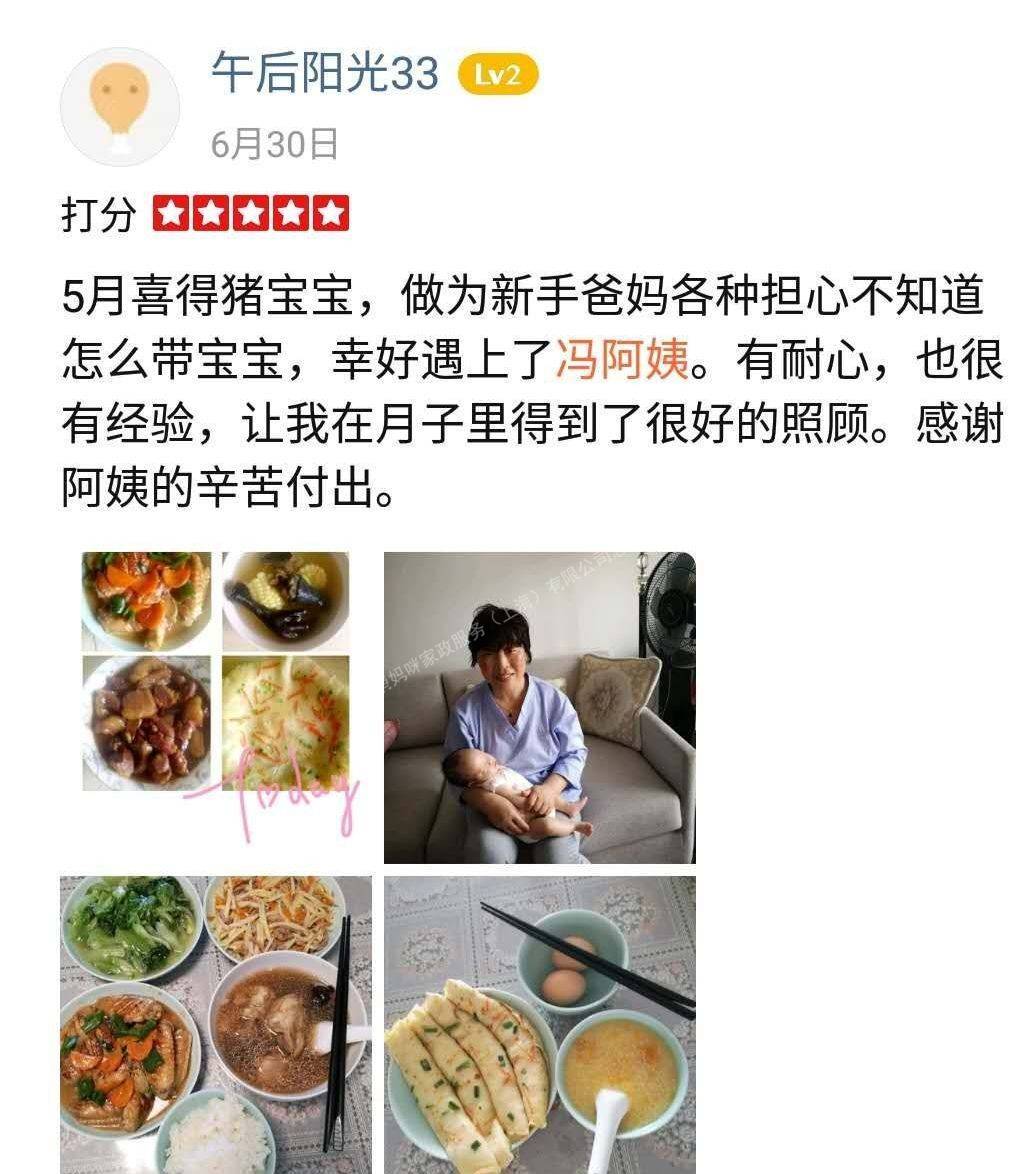Open the highlighted 冯阿姨 link
Screen dimensions: 1036x1174
(623, 360)
